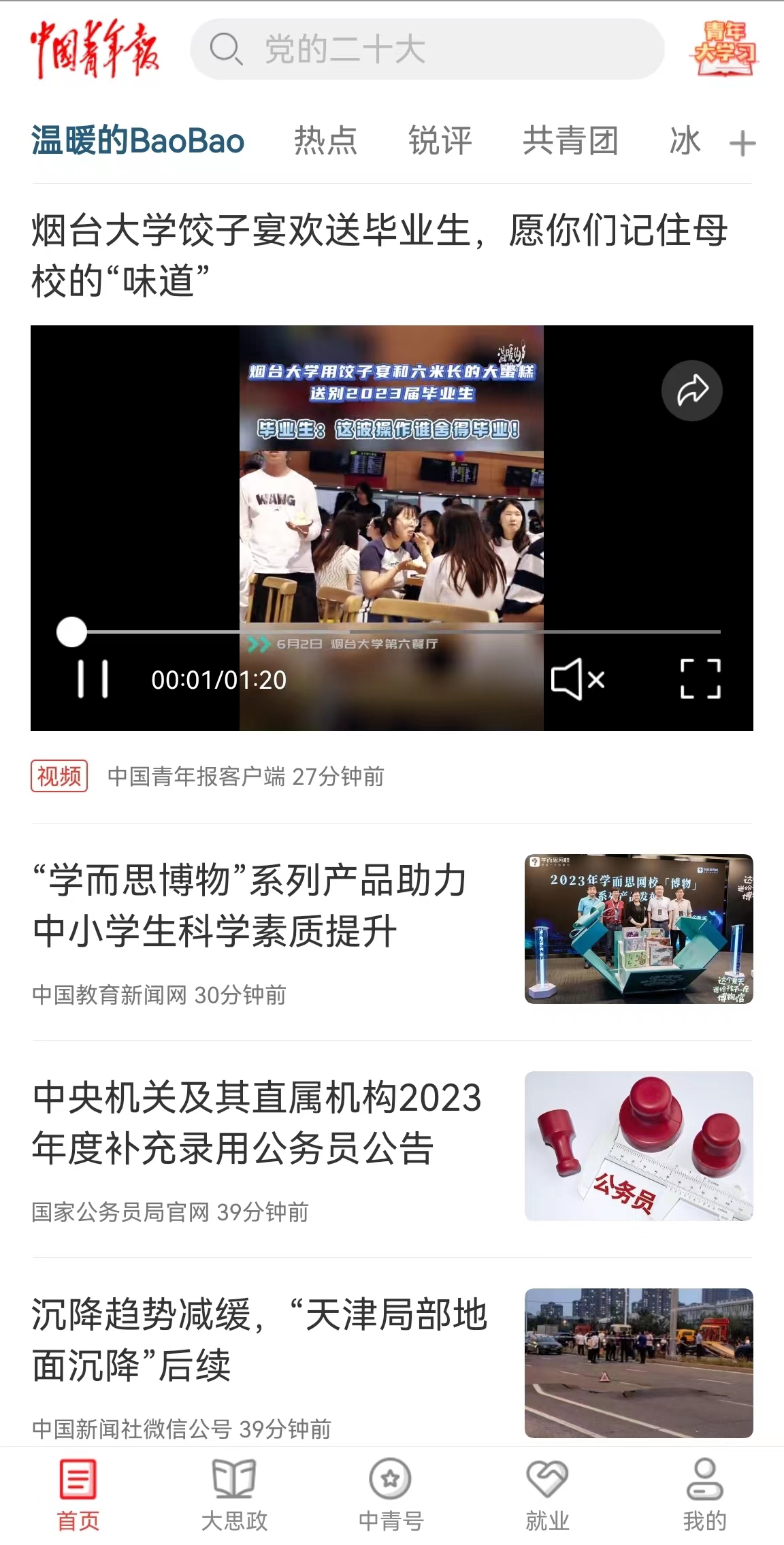Open the 补充录用公务员公告 article

click(257, 1122)
